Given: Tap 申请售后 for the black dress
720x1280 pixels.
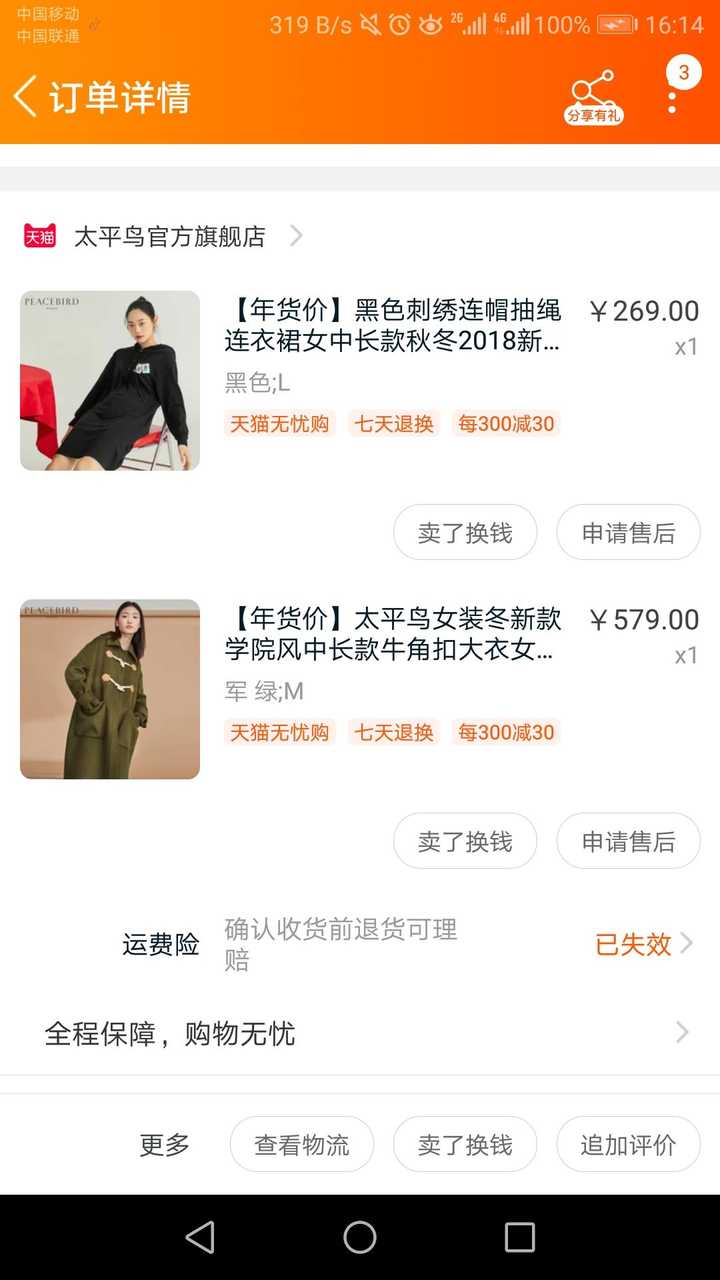Looking at the screenshot, I should click(x=628, y=532).
